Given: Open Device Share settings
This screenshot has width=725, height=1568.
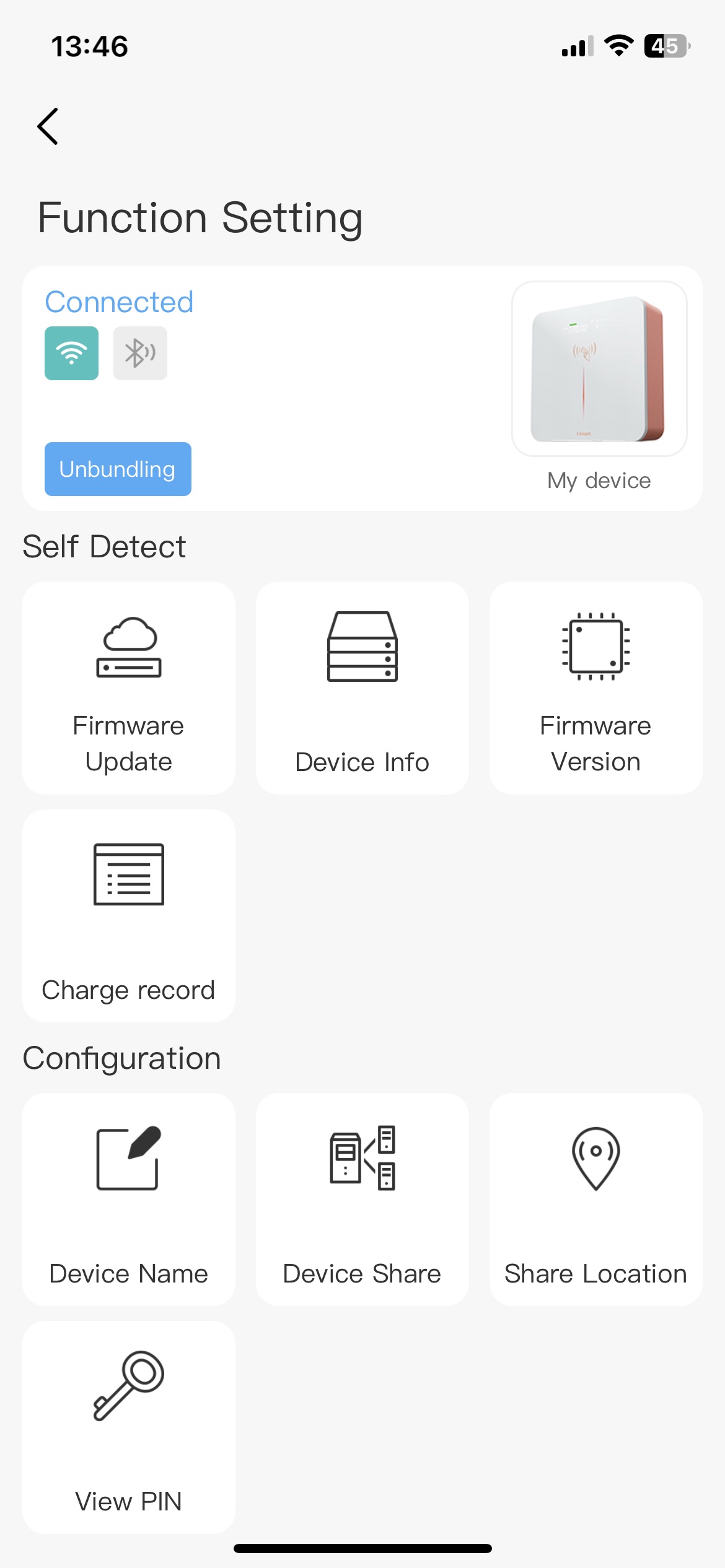Looking at the screenshot, I should pos(362,1199).
